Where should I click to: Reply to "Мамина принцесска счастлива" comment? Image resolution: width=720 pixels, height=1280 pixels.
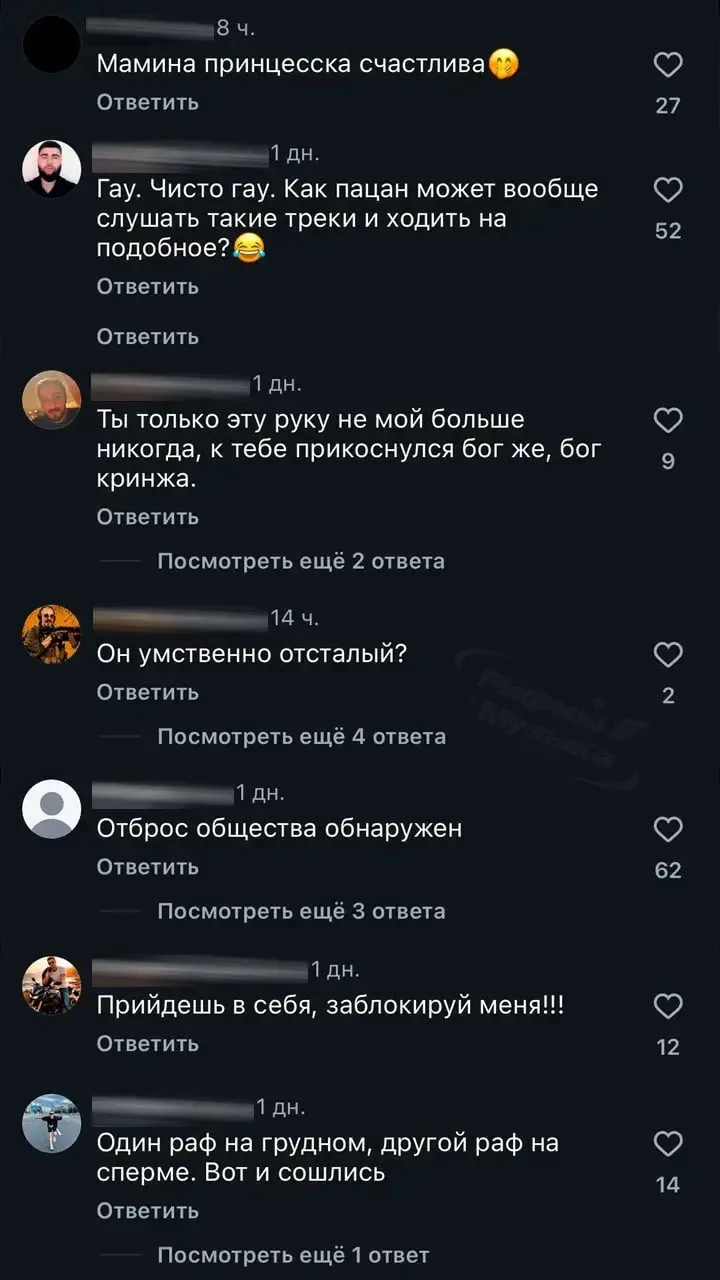(148, 102)
